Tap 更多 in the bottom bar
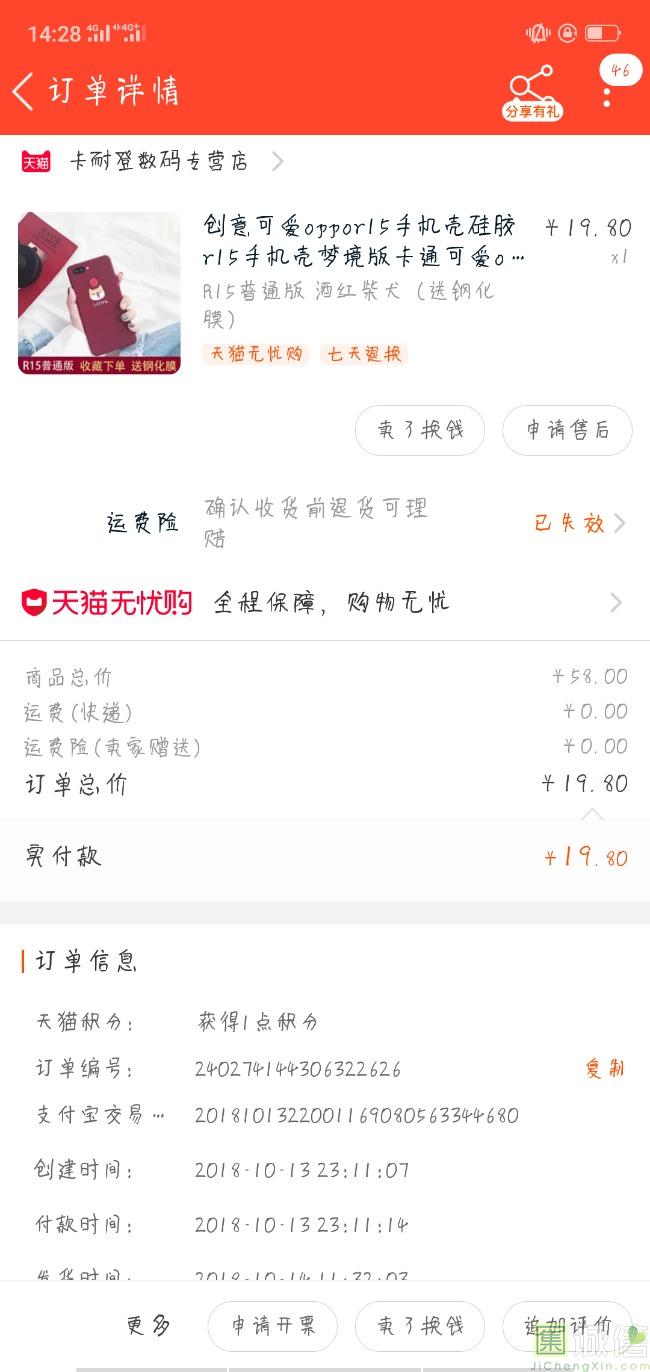This screenshot has width=650, height=1372. coord(148,1326)
